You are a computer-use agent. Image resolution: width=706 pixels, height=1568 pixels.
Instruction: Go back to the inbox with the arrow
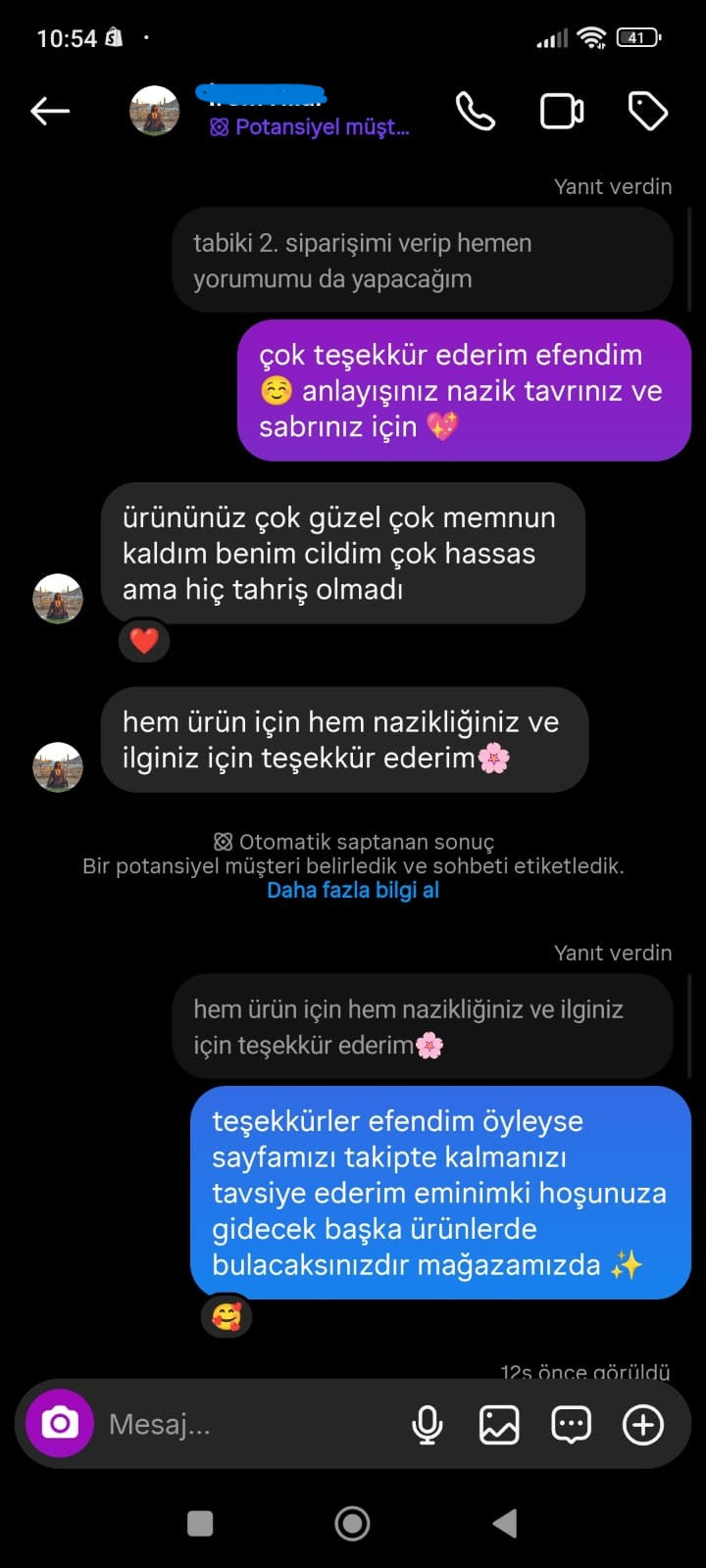(50, 112)
